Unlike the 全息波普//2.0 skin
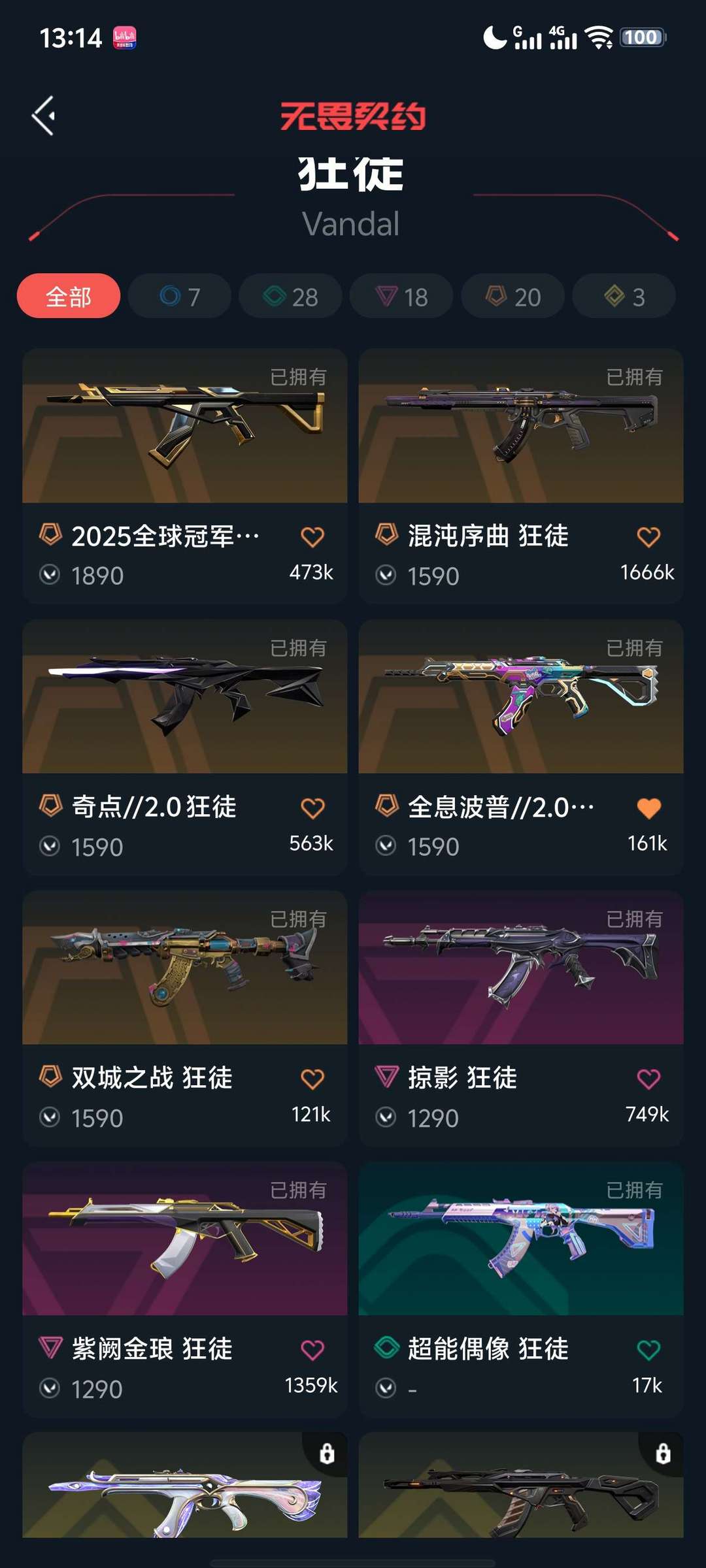Viewport: 706px width, 1568px height. tap(648, 808)
